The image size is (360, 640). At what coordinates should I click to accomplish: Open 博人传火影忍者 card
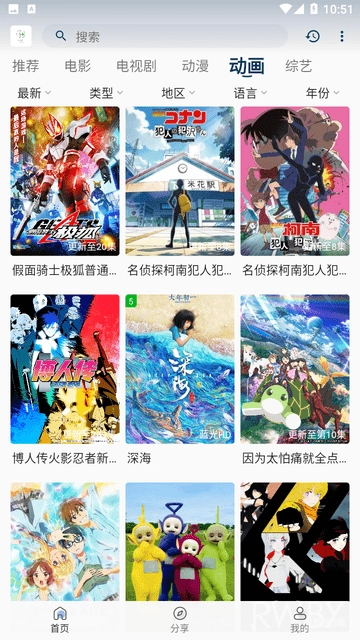coord(65,369)
